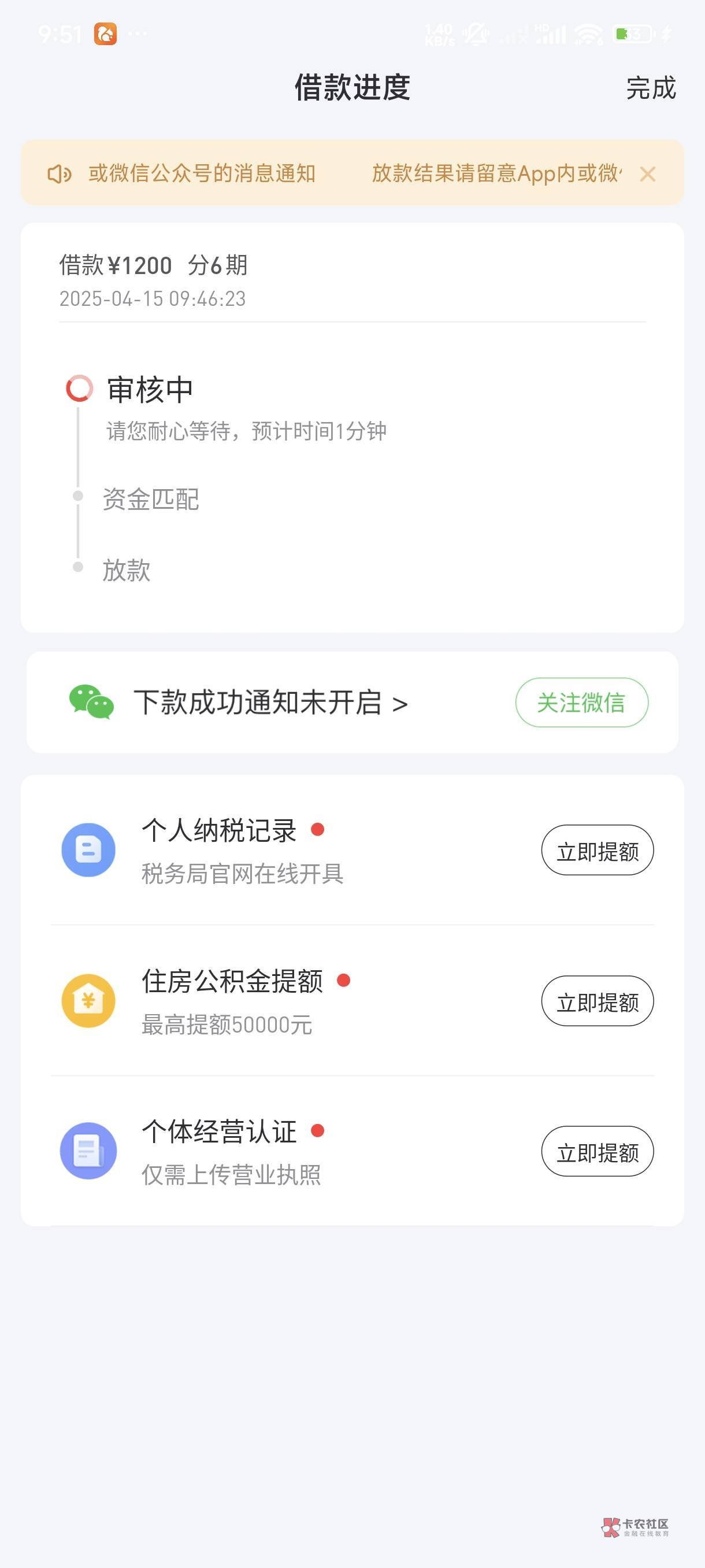Image resolution: width=705 pixels, height=1568 pixels.
Task: Tap 完成 to finish
Action: (650, 88)
